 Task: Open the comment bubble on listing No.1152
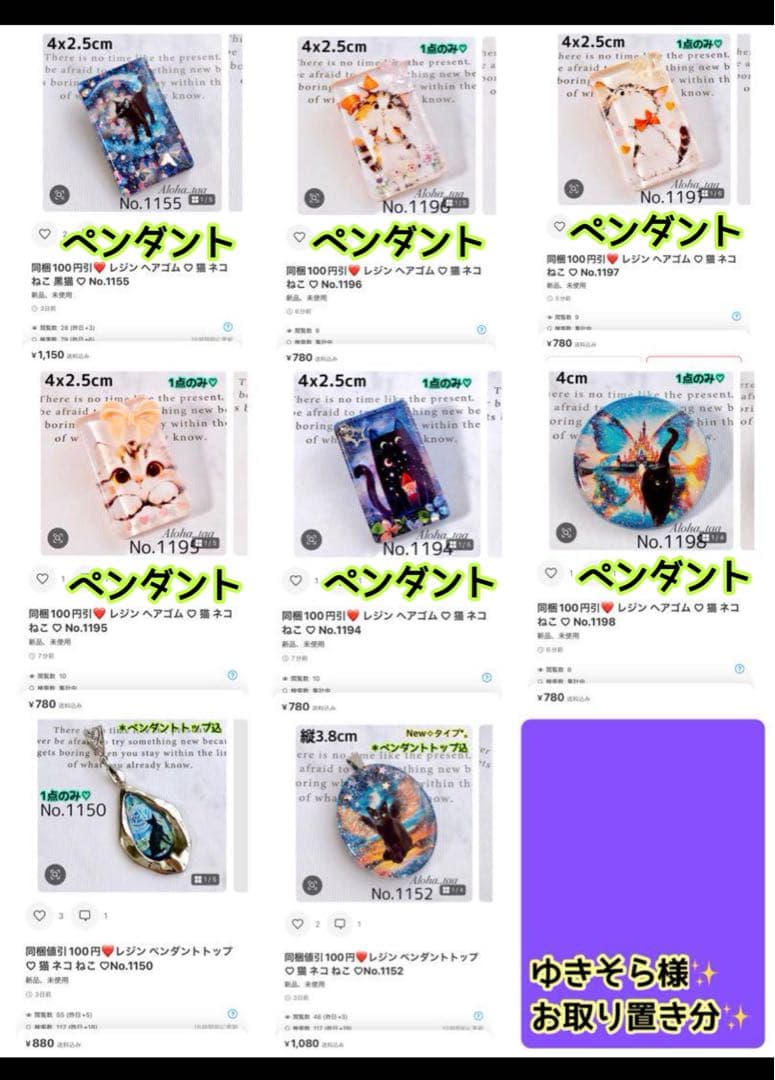(339, 923)
